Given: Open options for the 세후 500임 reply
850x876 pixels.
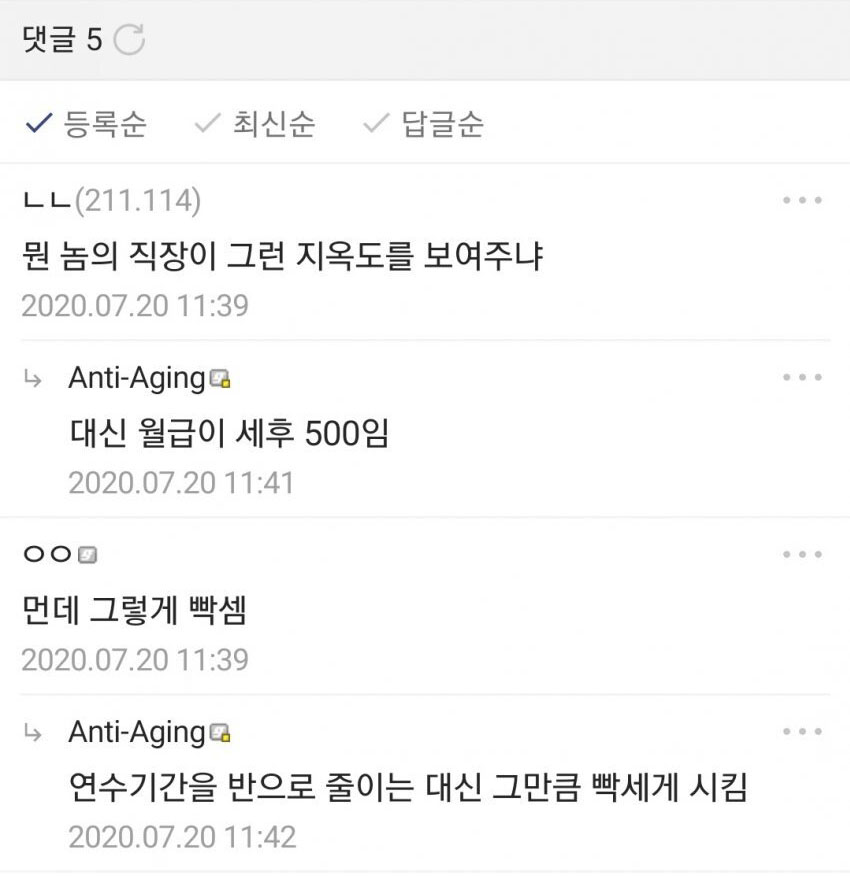Looking at the screenshot, I should tap(802, 378).
